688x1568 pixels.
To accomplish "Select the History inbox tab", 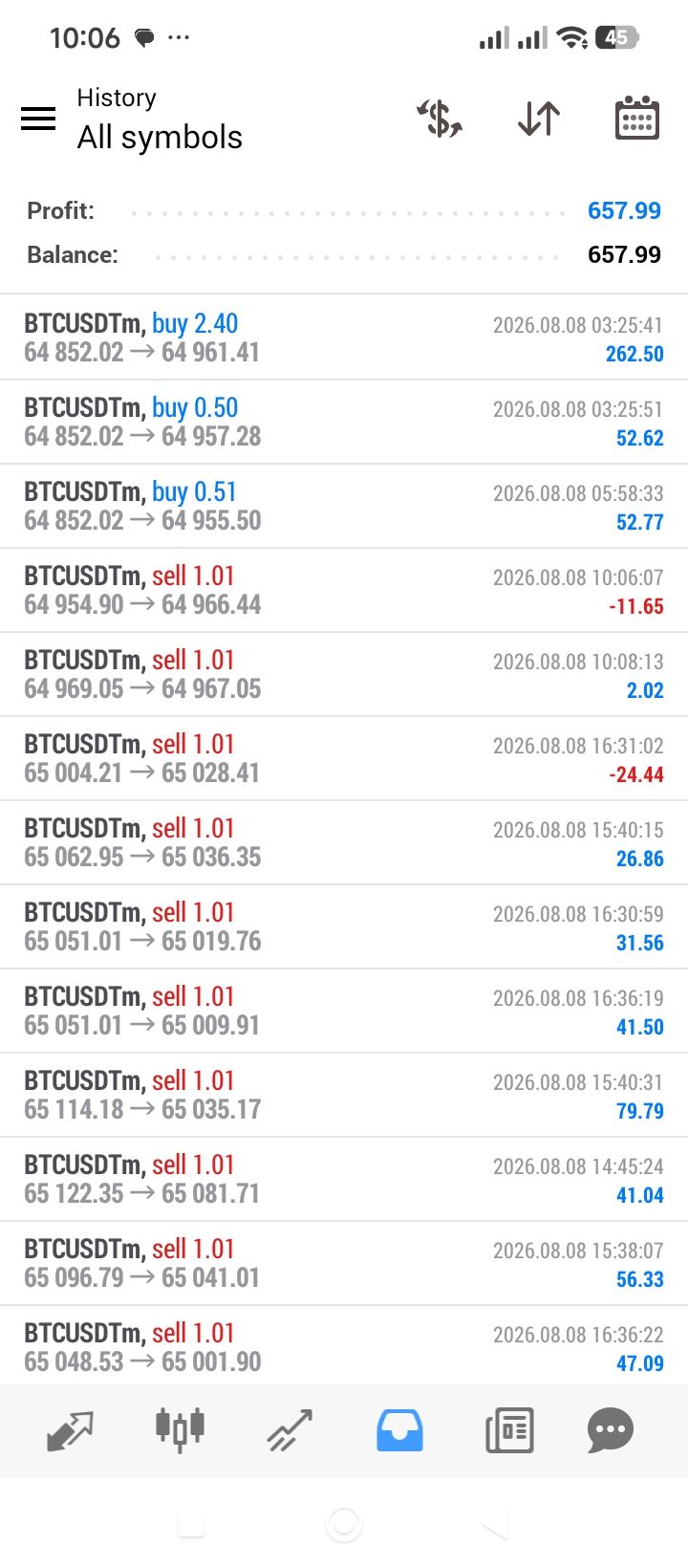I will tap(399, 1431).
